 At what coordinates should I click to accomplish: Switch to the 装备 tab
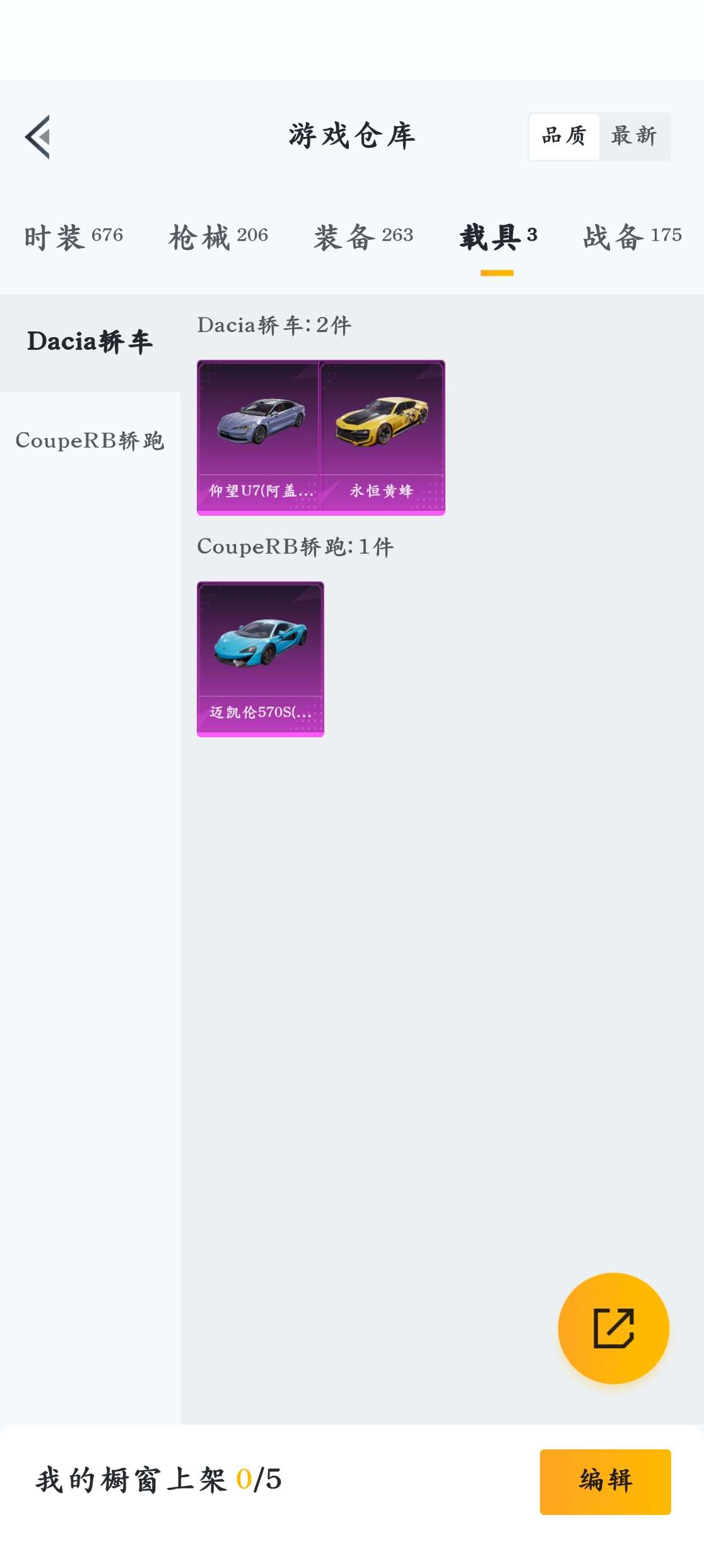pyautogui.click(x=363, y=237)
